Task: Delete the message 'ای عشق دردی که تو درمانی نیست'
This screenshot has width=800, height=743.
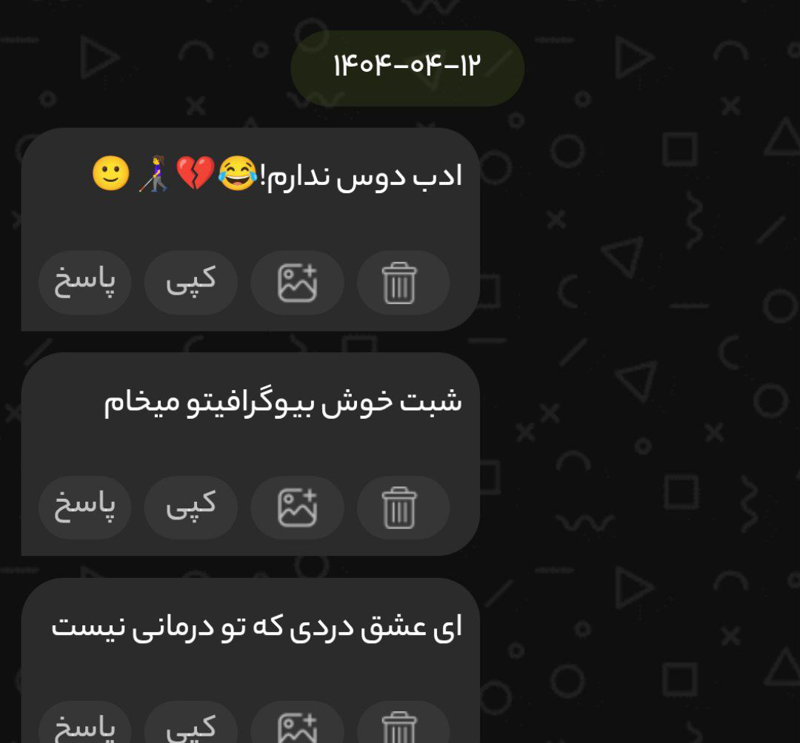Action: pos(399,727)
